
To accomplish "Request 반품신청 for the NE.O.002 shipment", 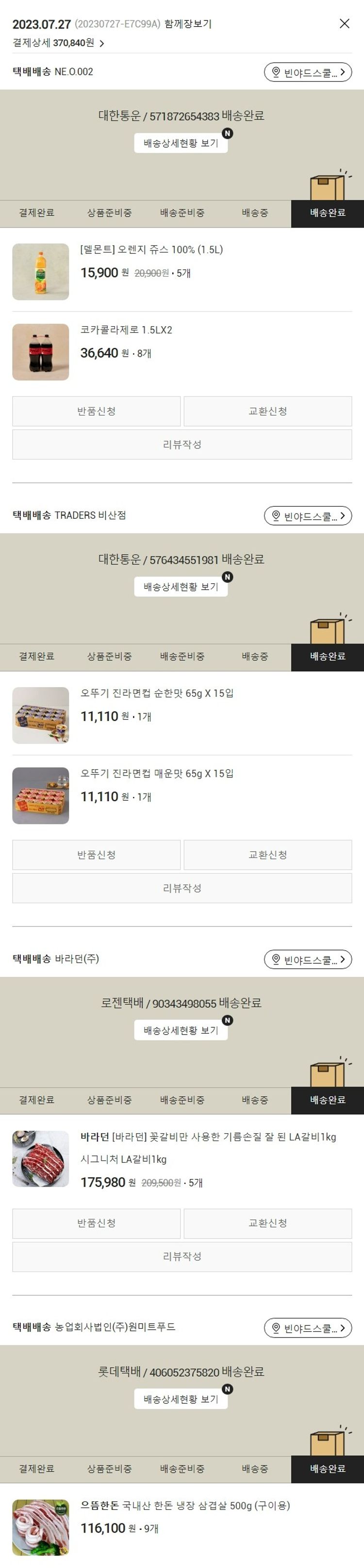I will click(96, 412).
